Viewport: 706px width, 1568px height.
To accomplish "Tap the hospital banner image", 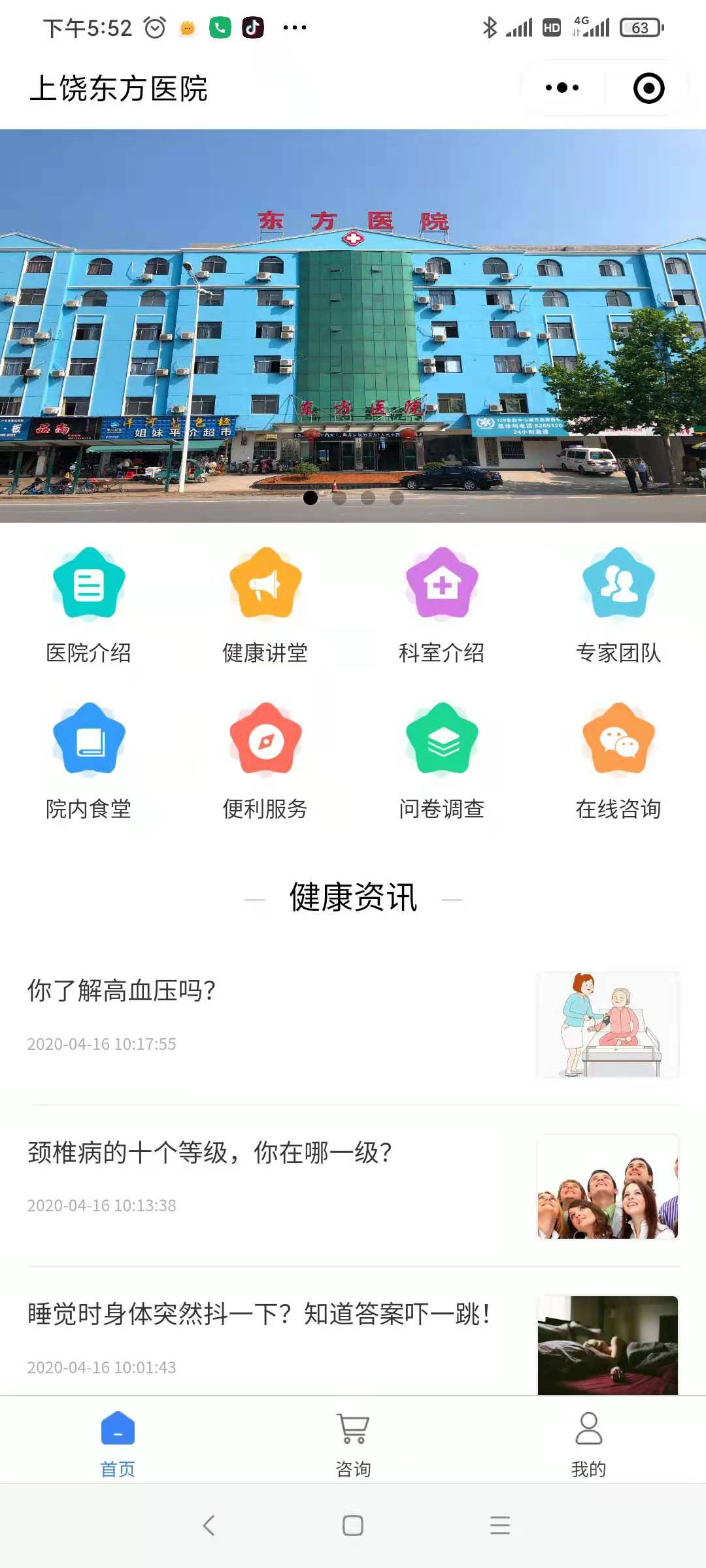I will tap(353, 327).
